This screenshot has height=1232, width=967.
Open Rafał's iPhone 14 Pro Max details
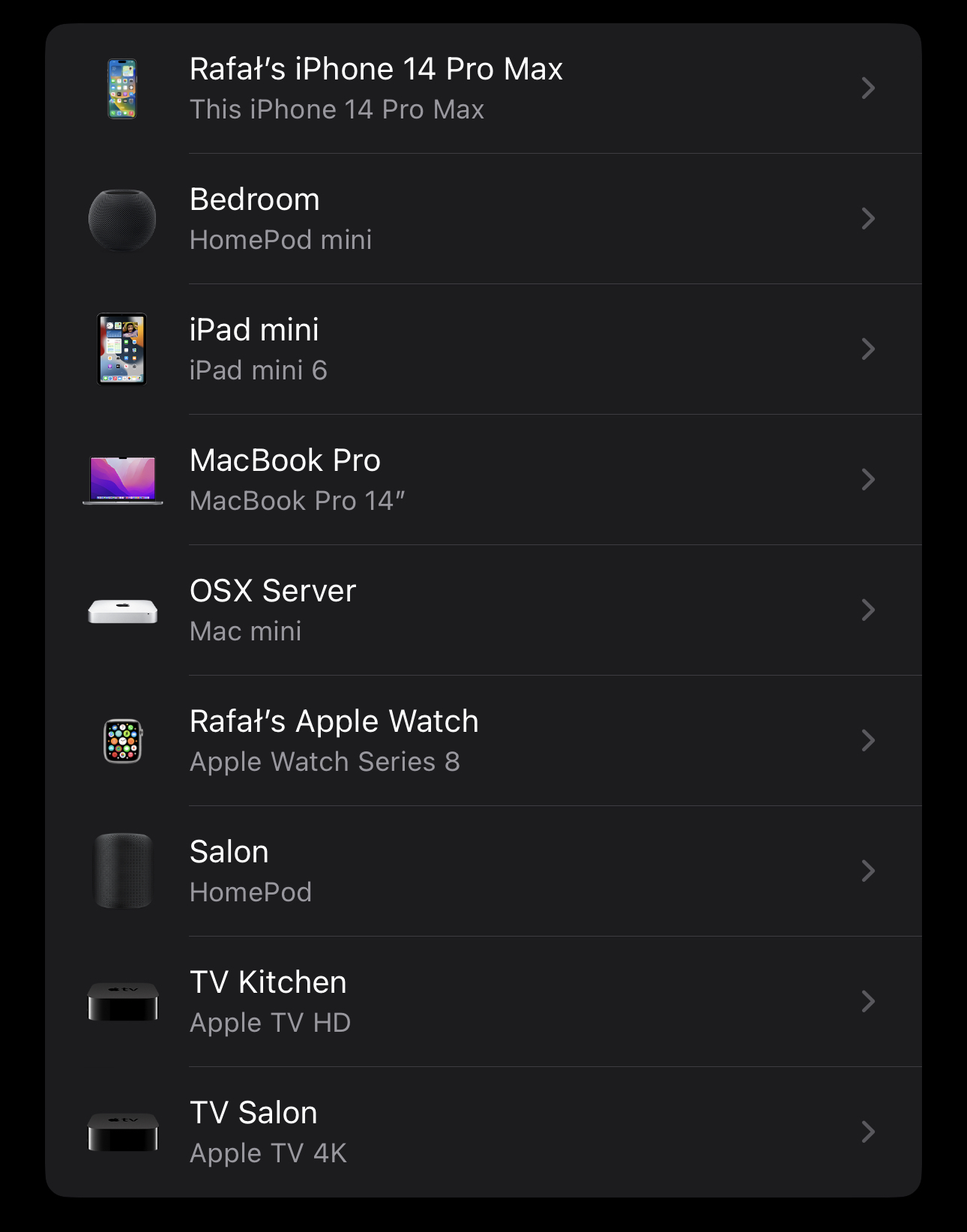[x=483, y=88]
